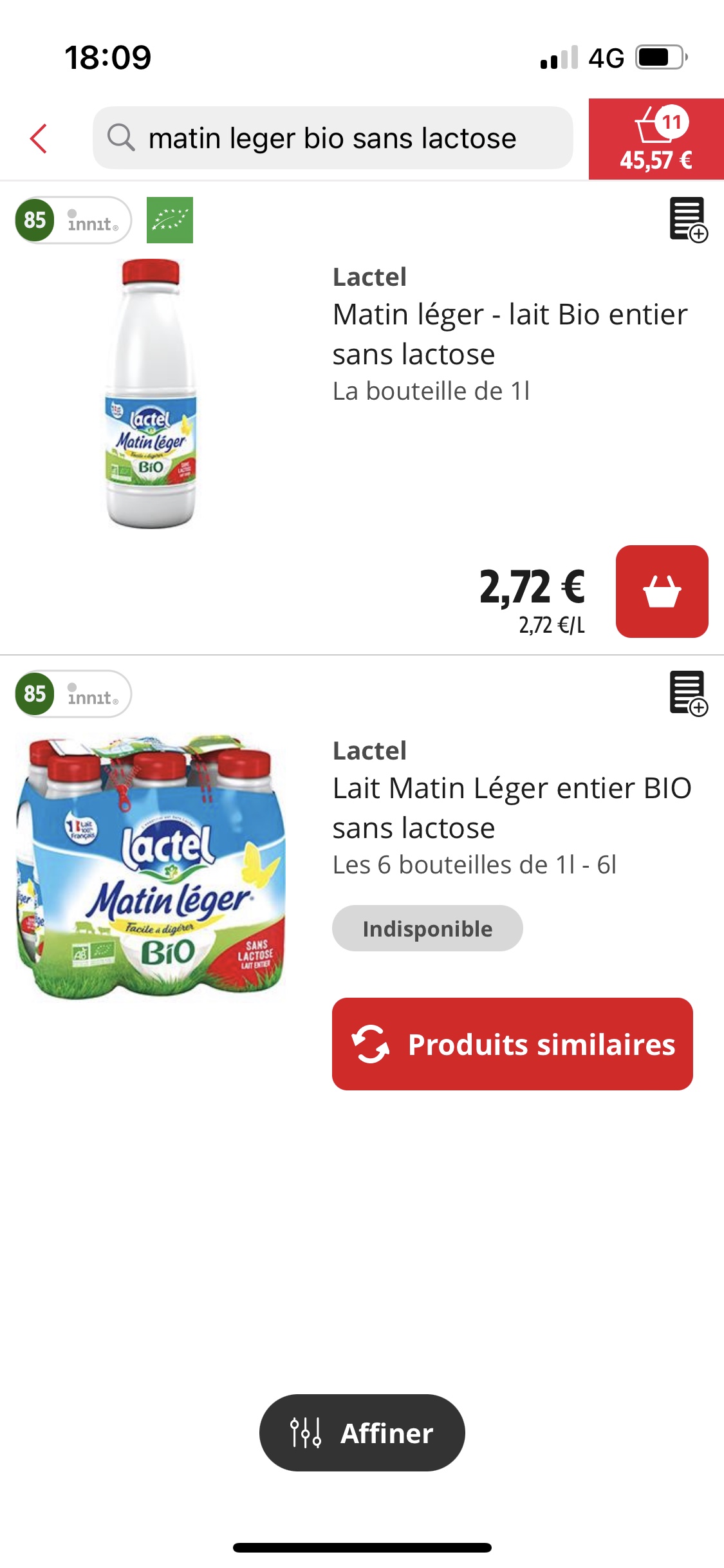
Task: View the single Lactel 1l bottle product
Action: click(152, 394)
